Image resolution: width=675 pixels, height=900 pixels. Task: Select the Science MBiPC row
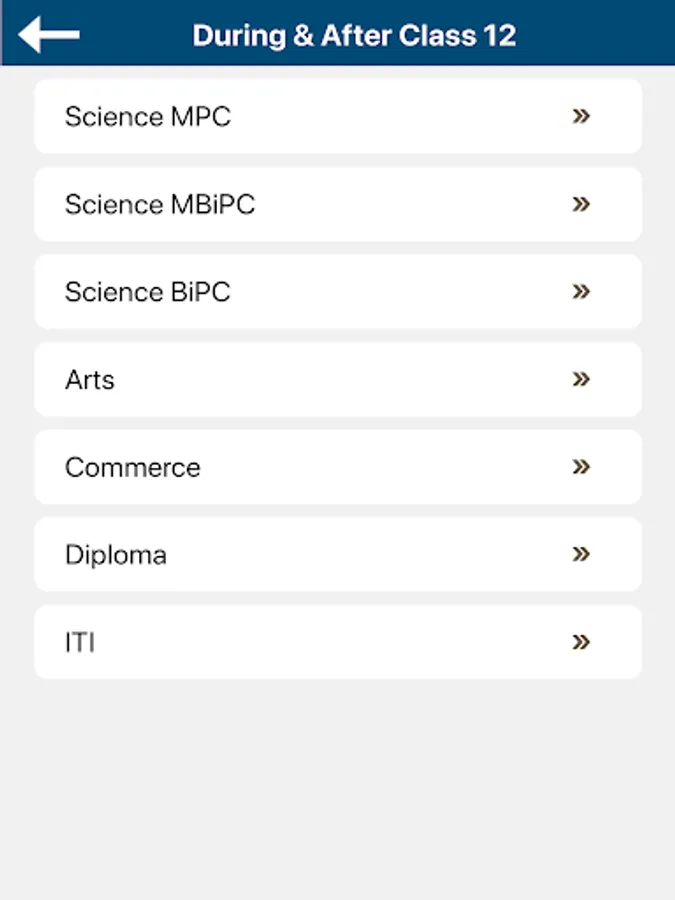coord(337,204)
